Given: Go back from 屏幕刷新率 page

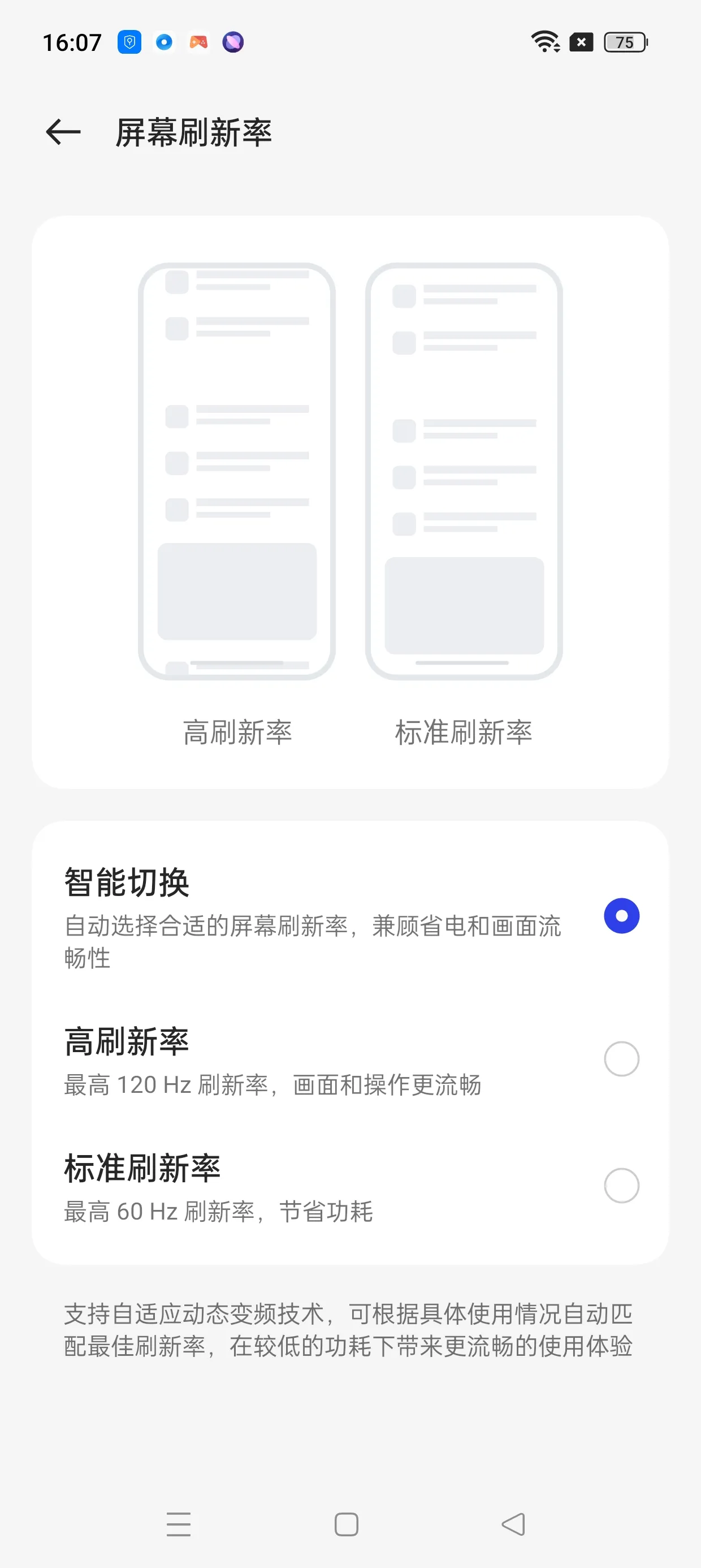Looking at the screenshot, I should 63,132.
